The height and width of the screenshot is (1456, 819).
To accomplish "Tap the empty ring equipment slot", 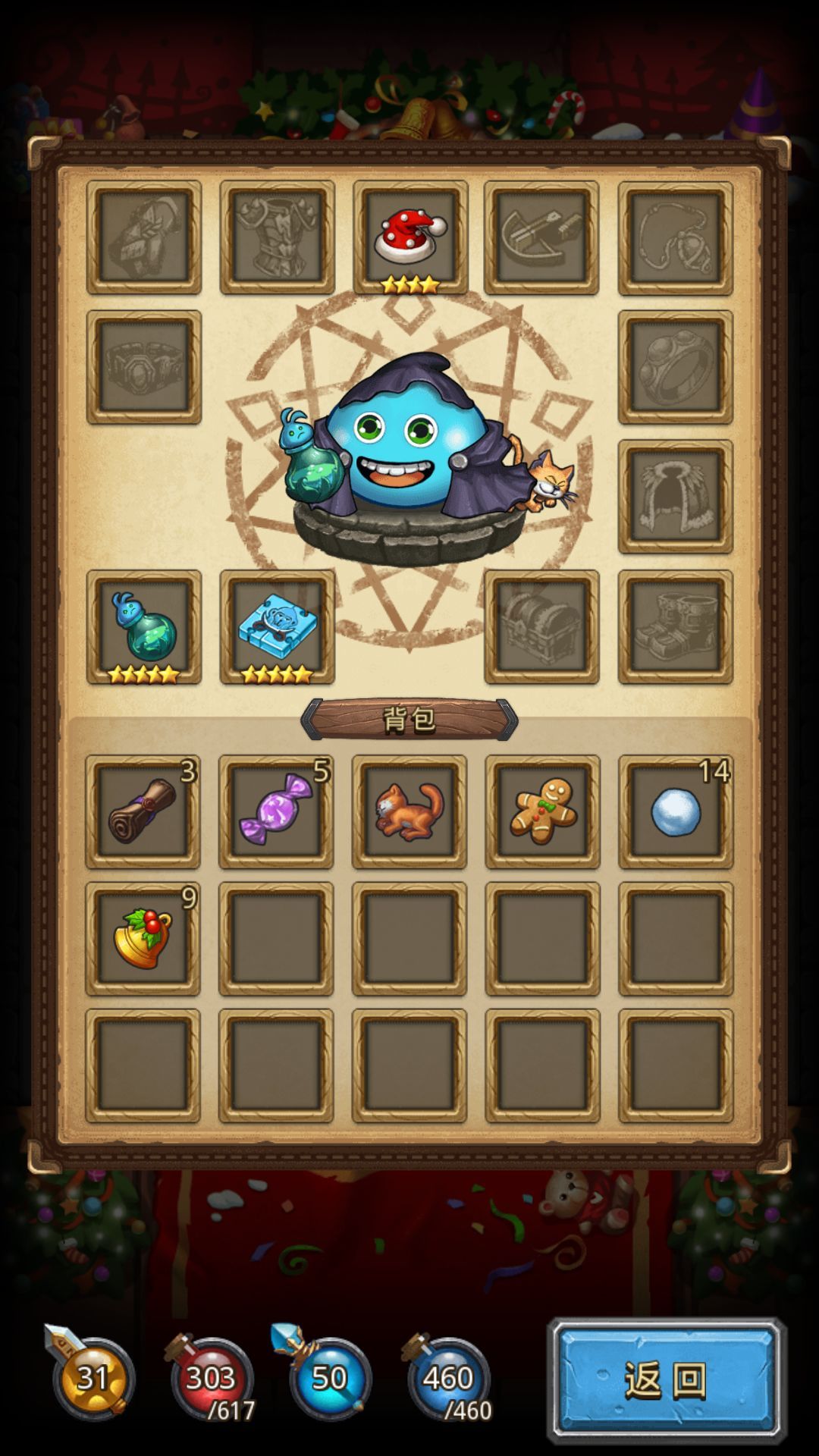I will pyautogui.click(x=676, y=366).
